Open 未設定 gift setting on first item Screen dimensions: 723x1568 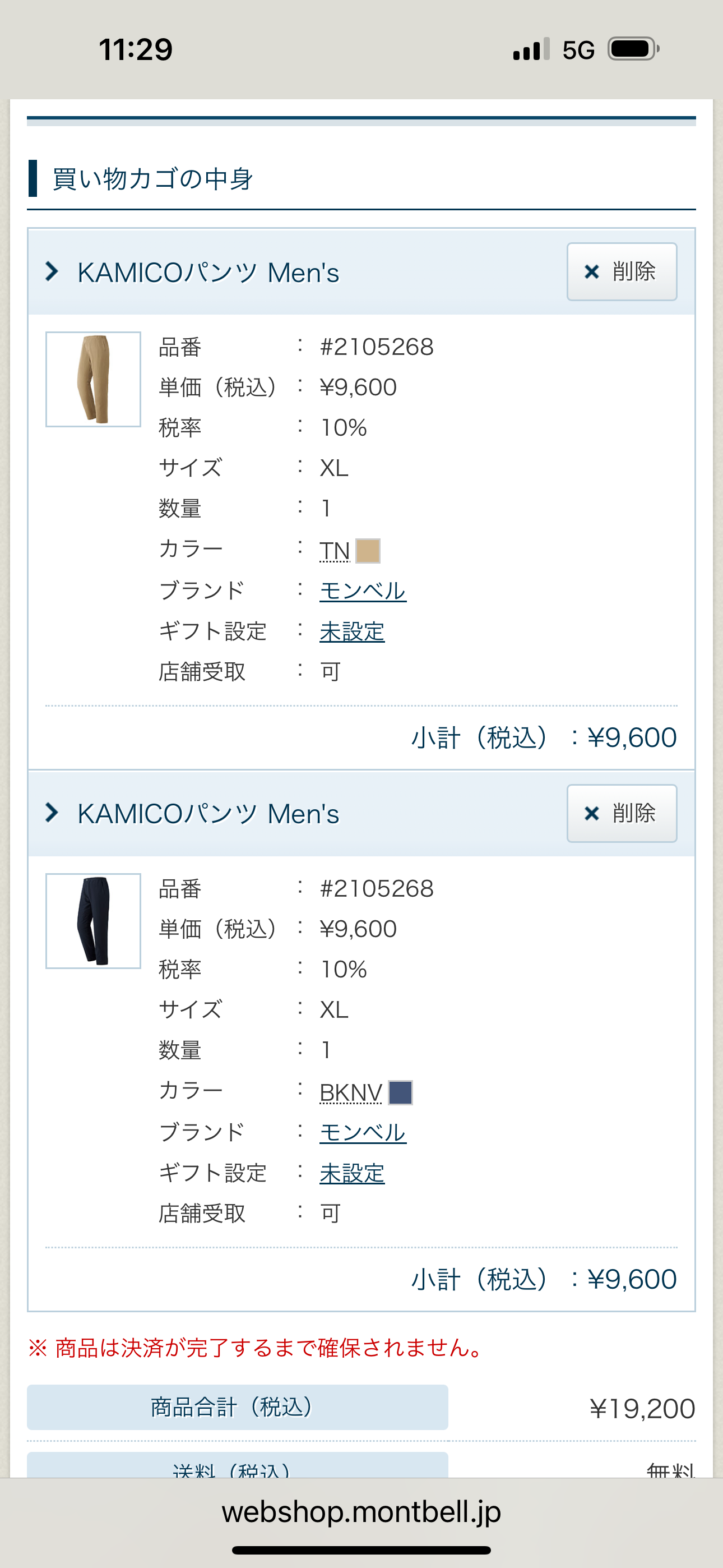(x=352, y=630)
